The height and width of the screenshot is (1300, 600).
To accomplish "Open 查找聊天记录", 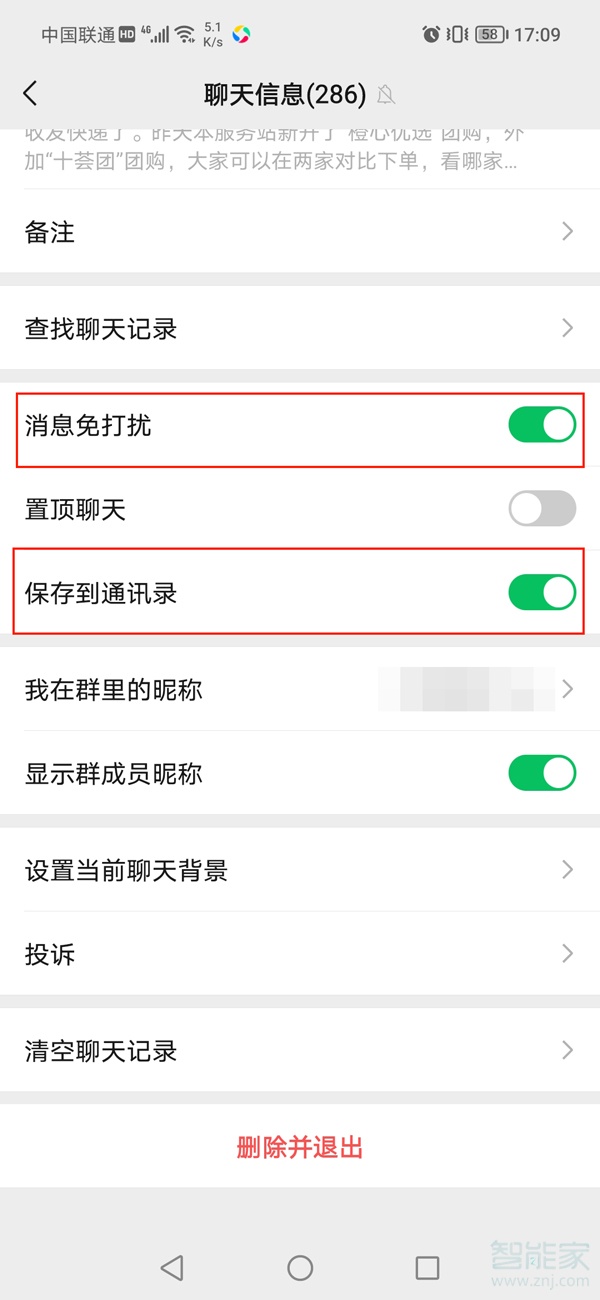I will click(x=300, y=328).
